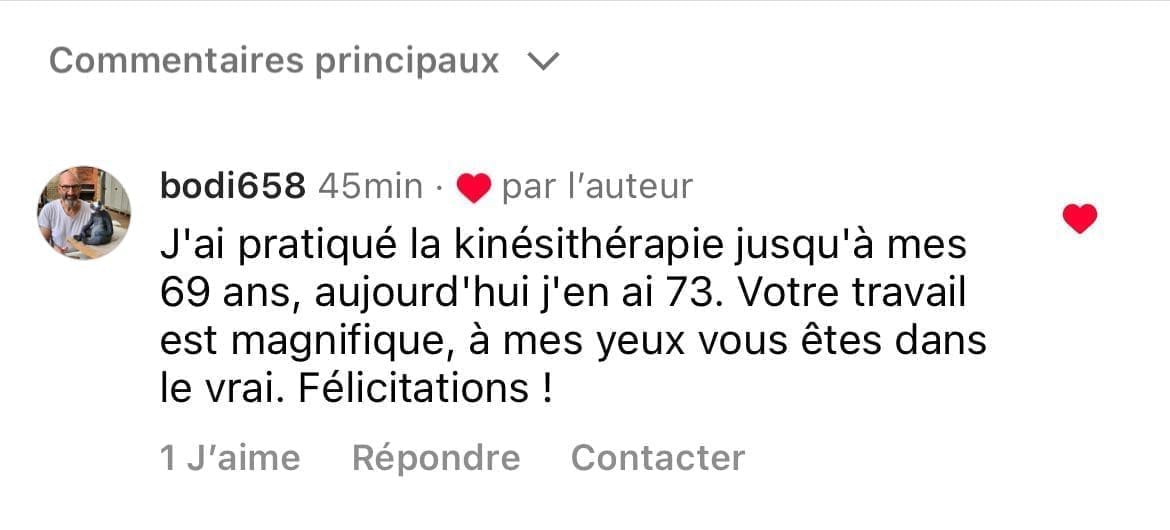The width and height of the screenshot is (1170, 530).
Task: Open bodi658's profile picture
Action: coord(84,213)
